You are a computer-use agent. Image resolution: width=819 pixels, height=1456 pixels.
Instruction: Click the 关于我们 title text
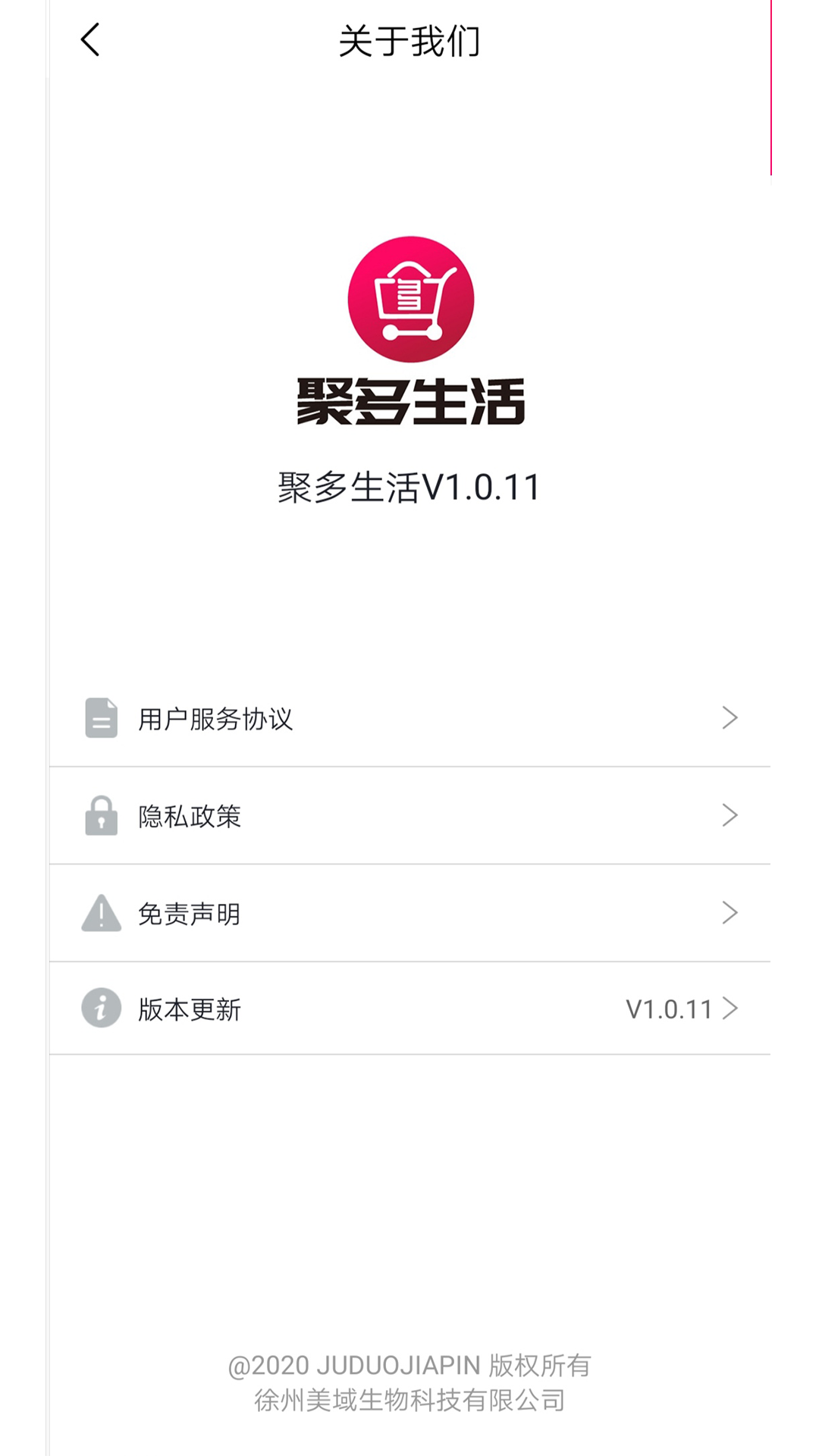[x=409, y=42]
